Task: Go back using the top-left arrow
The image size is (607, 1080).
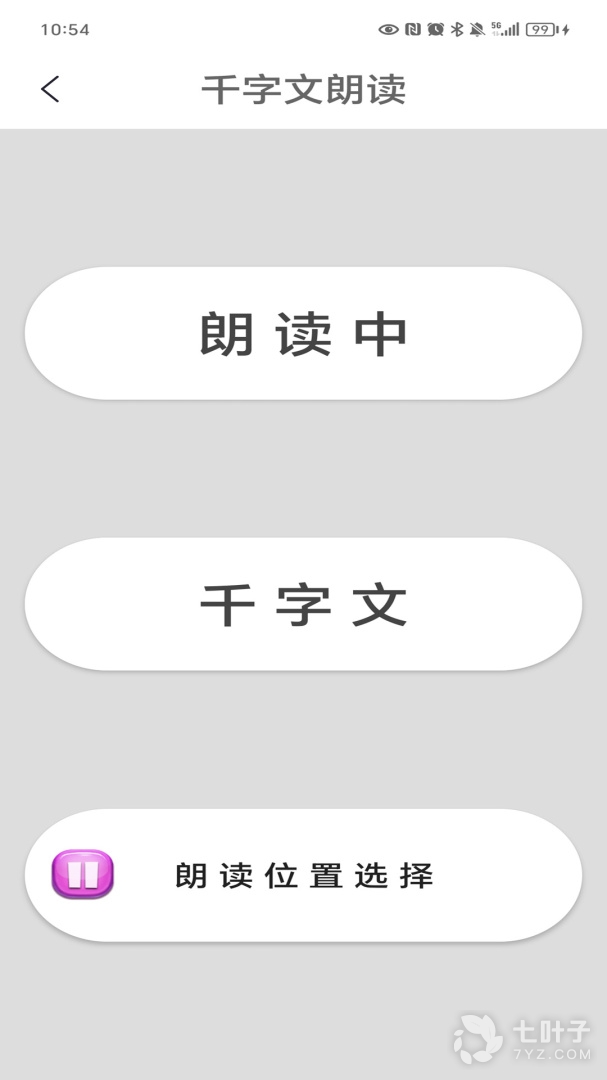Action: (50, 90)
